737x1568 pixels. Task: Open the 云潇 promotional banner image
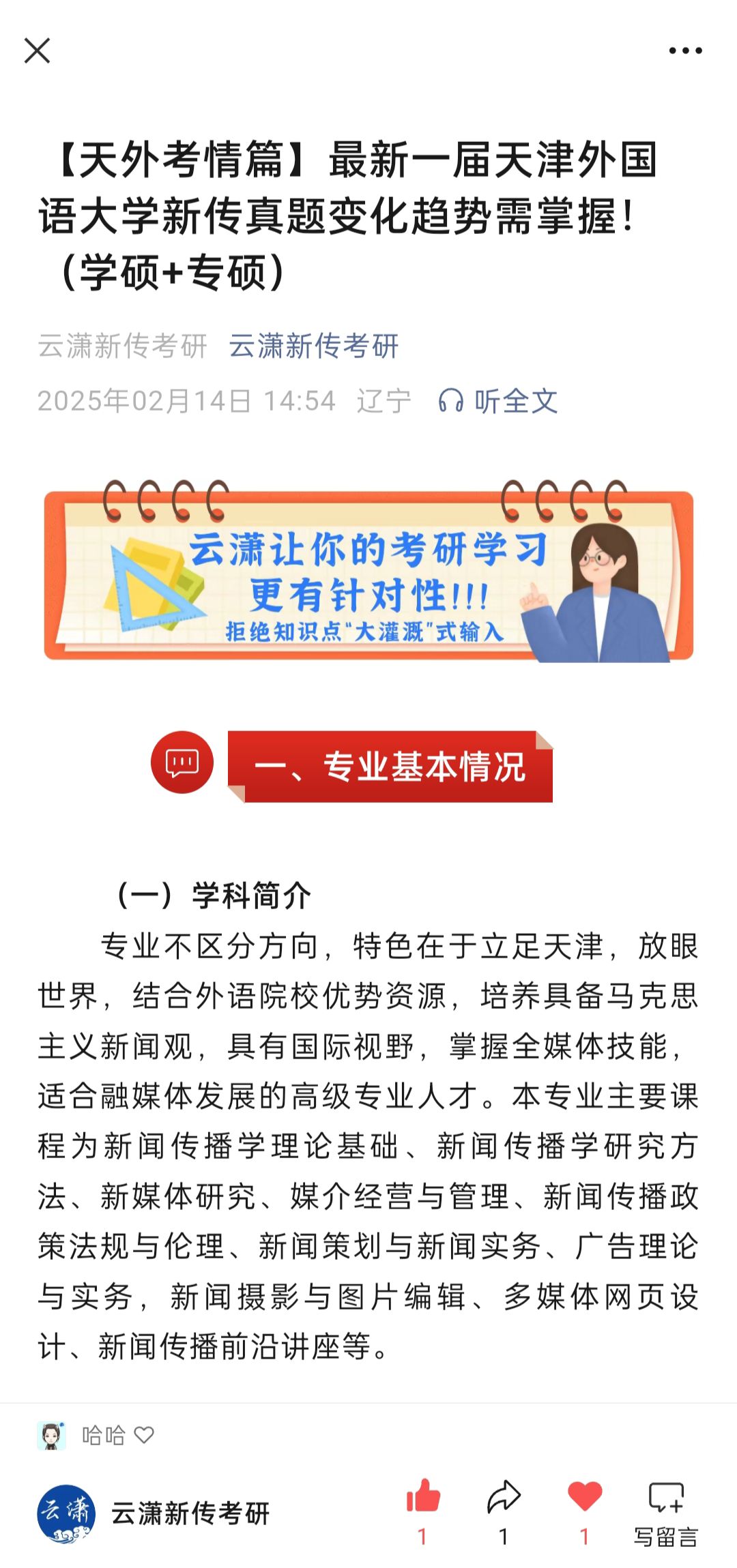tap(369, 574)
